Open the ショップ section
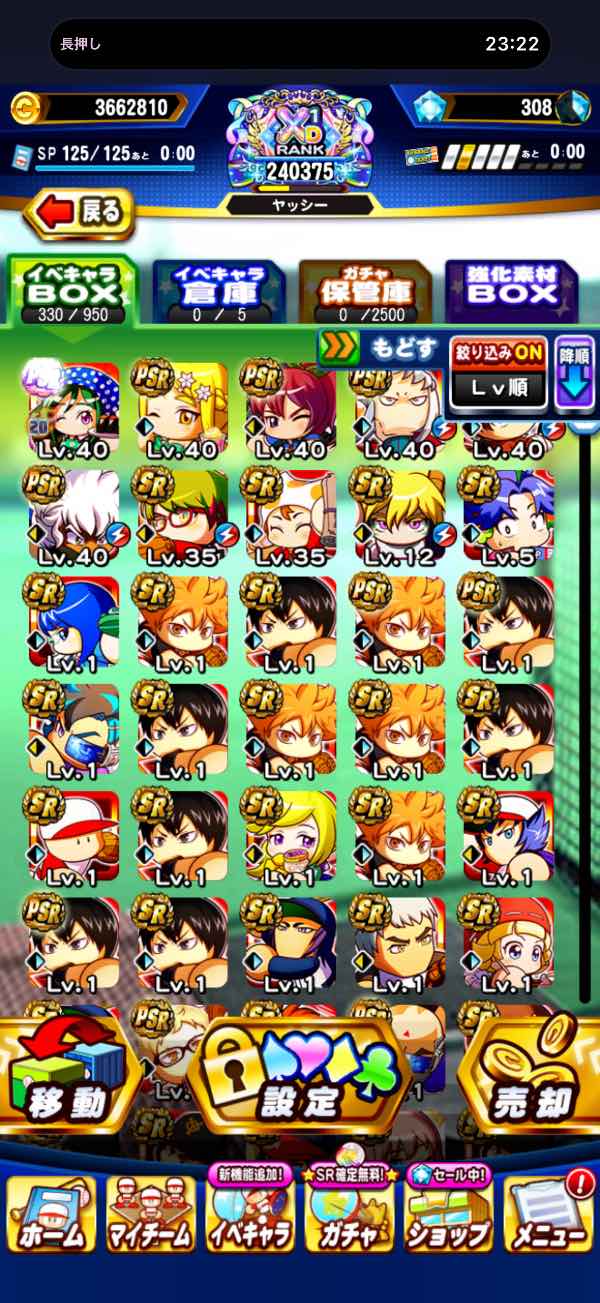The height and width of the screenshot is (1303, 600). point(448,1215)
